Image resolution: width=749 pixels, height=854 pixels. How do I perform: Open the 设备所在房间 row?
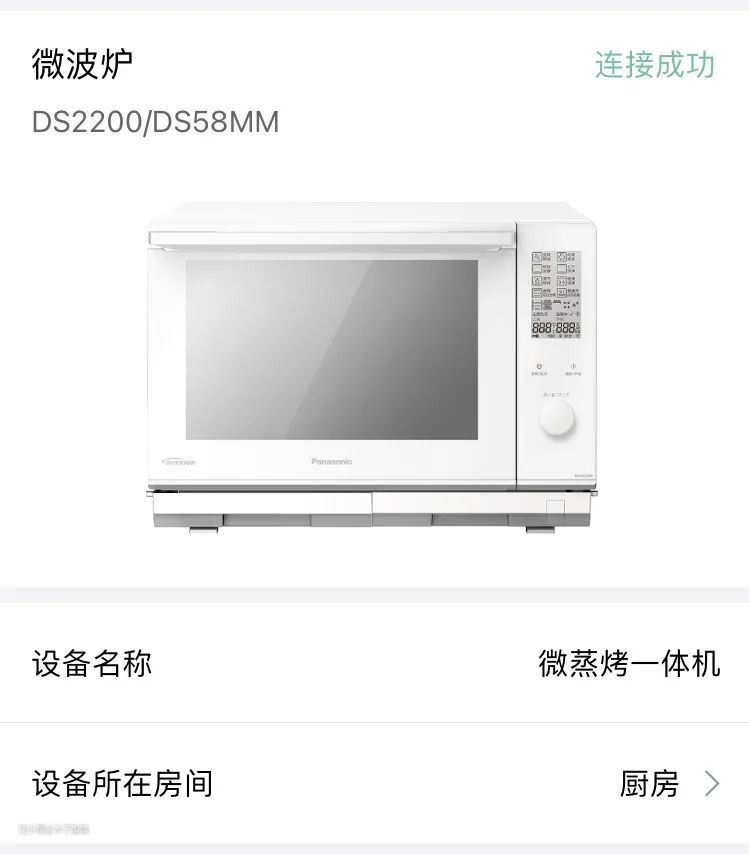[x=374, y=783]
